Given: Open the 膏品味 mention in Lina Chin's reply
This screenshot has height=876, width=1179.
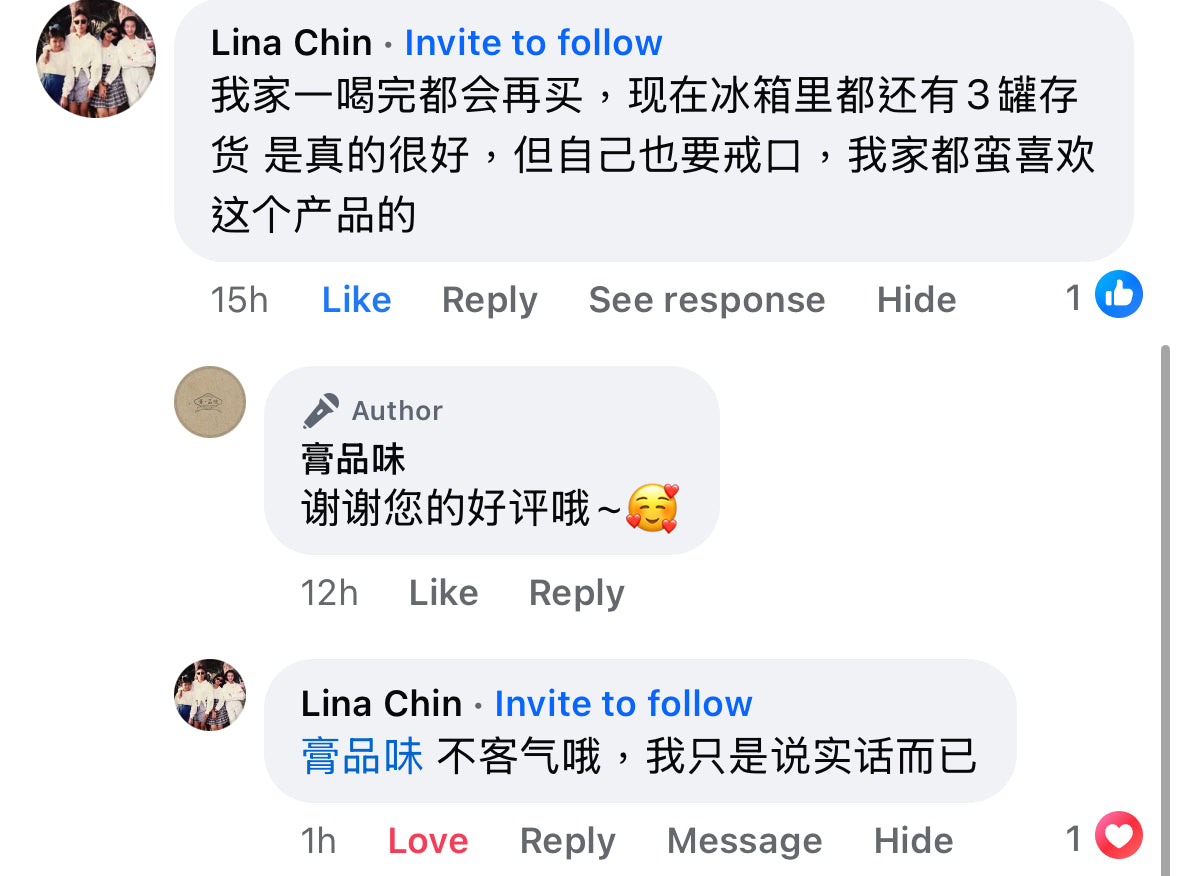Looking at the screenshot, I should coord(362,757).
